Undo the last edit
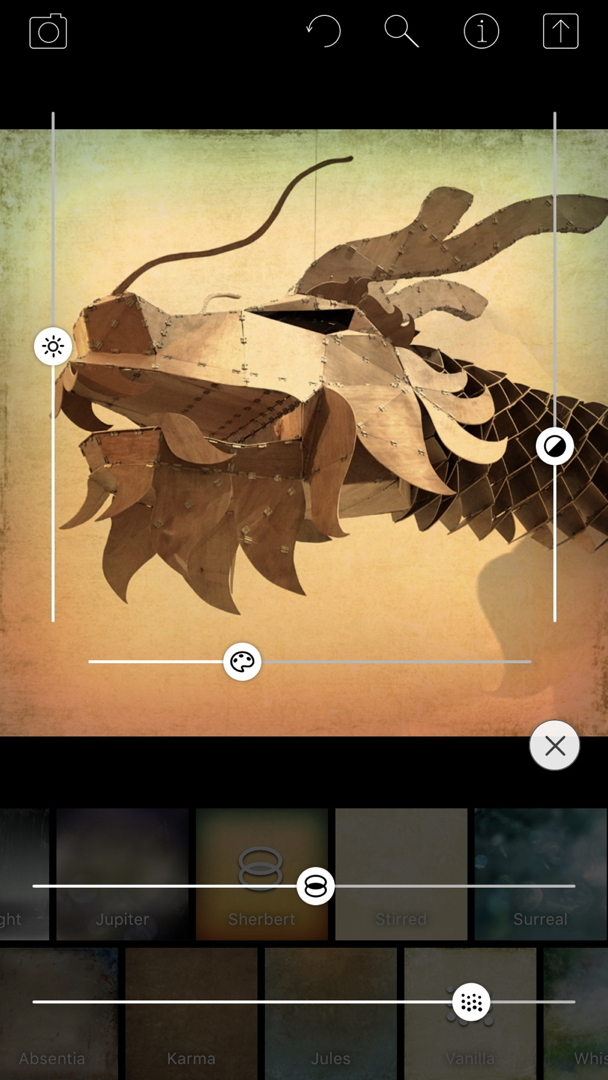The height and width of the screenshot is (1080, 608). click(x=323, y=32)
